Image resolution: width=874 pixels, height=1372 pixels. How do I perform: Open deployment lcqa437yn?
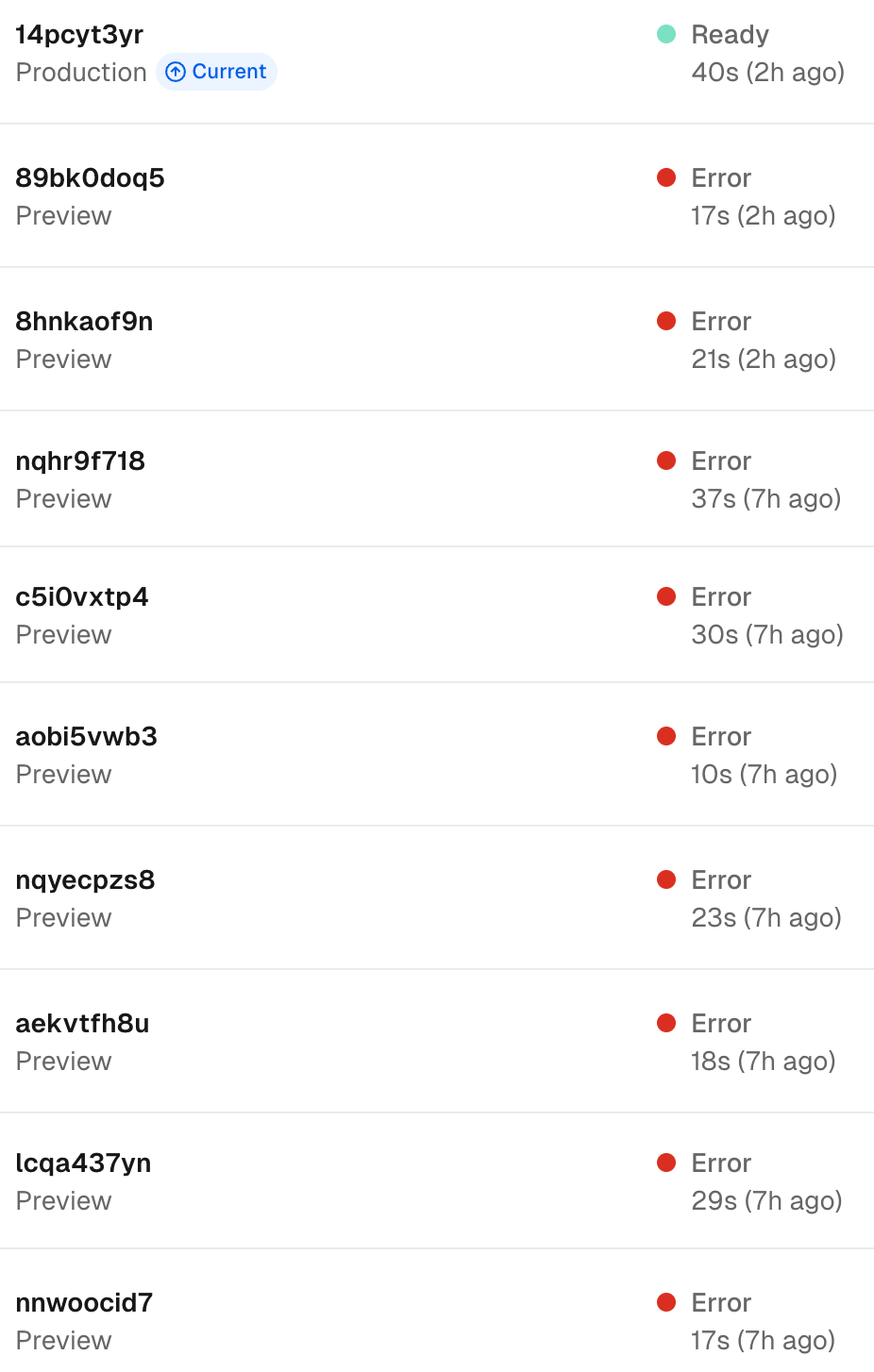(83, 1163)
